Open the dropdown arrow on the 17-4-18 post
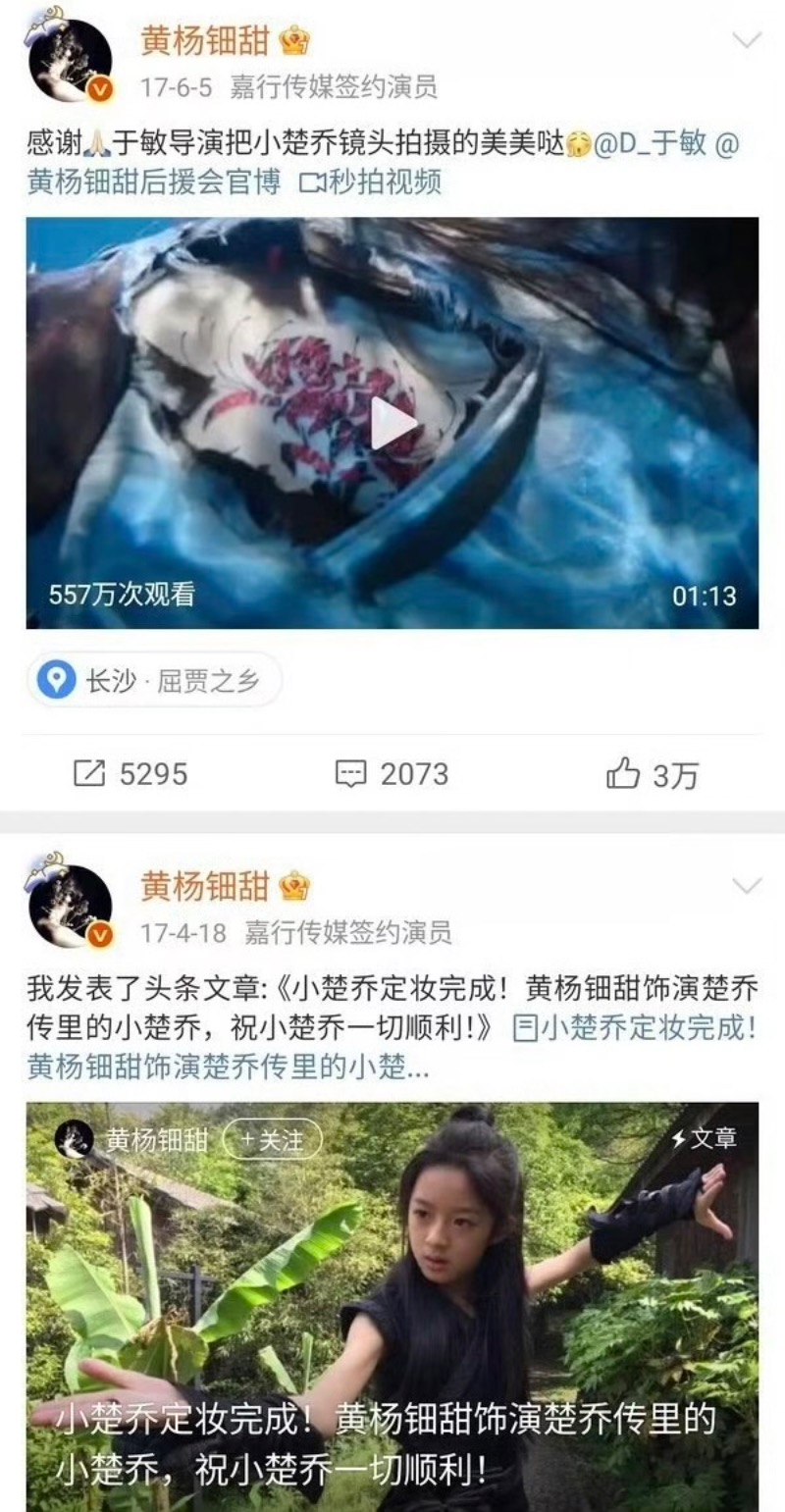The height and width of the screenshot is (1512, 785). pyautogui.click(x=747, y=886)
